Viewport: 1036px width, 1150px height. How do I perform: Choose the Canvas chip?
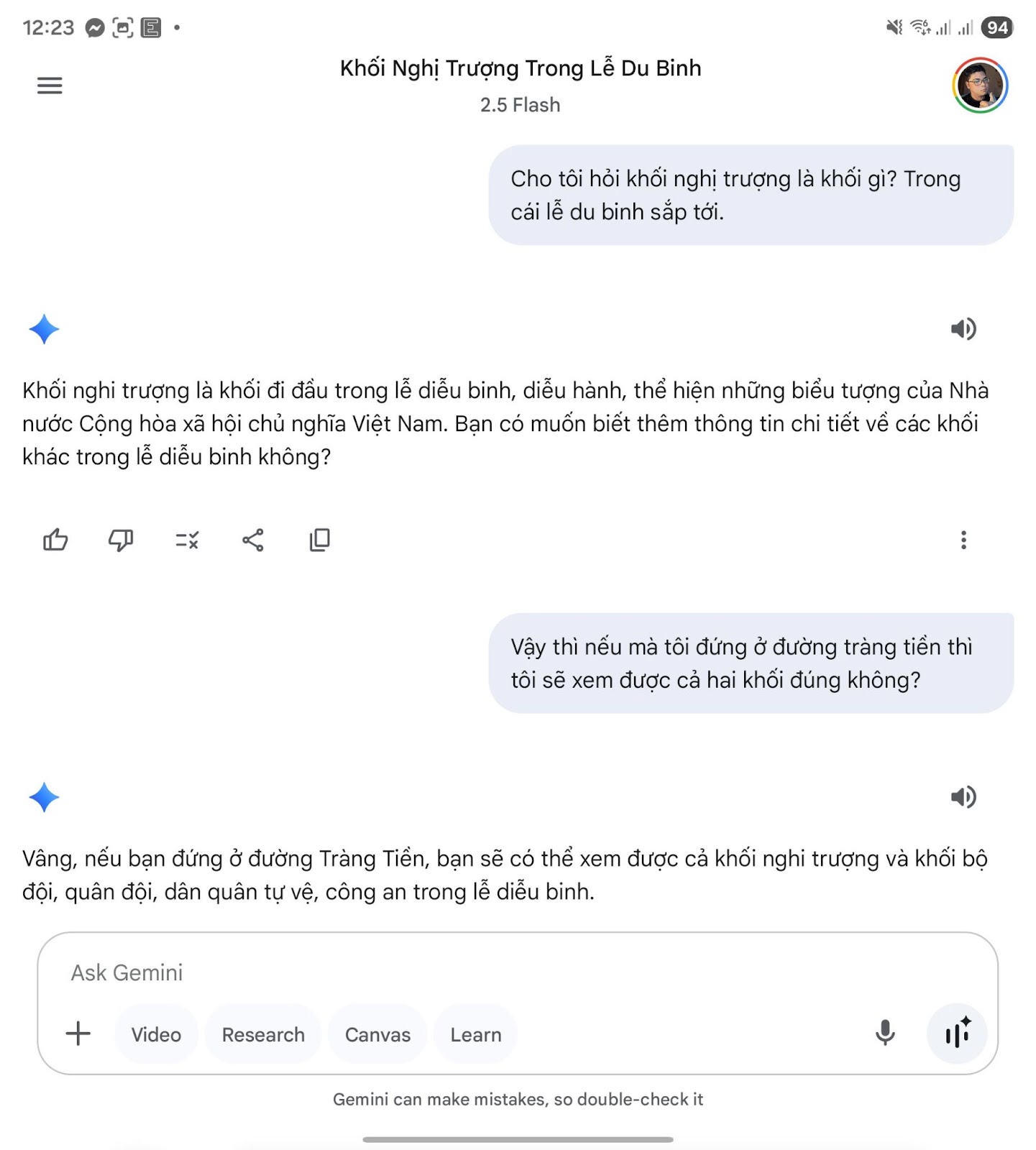[377, 1034]
